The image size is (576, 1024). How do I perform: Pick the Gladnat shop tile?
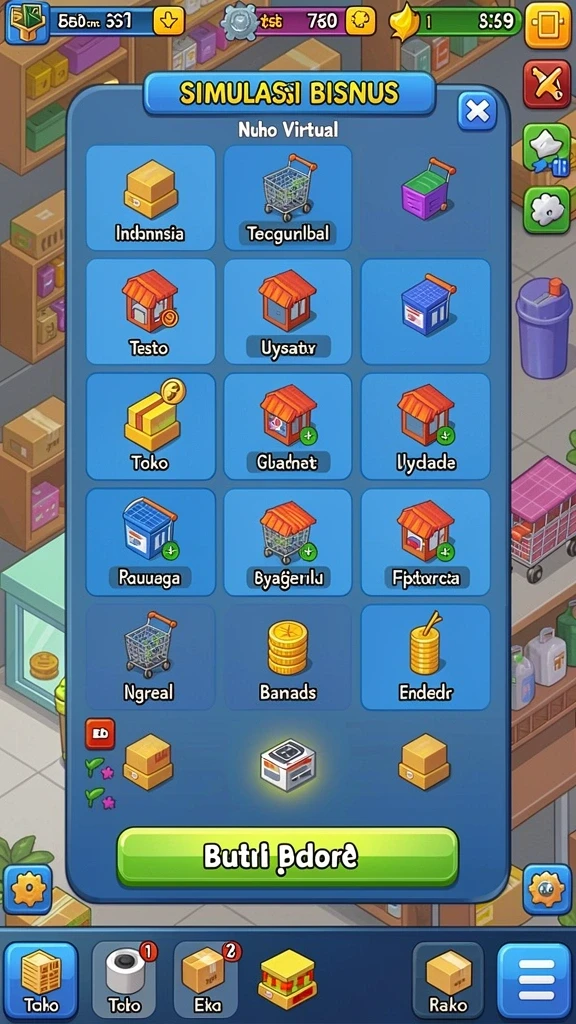pyautogui.click(x=288, y=426)
